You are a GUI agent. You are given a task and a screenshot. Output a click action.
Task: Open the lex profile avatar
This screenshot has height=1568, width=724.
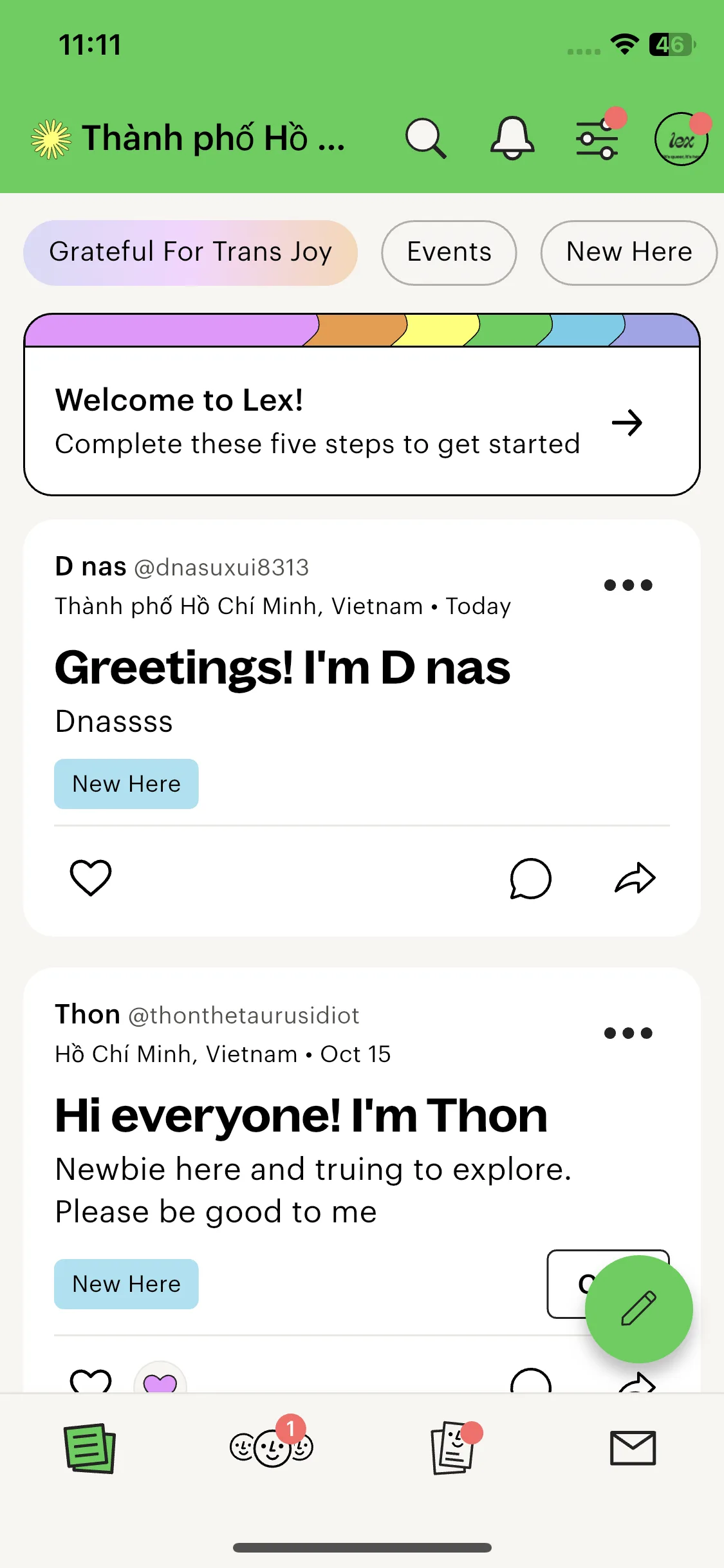(681, 139)
